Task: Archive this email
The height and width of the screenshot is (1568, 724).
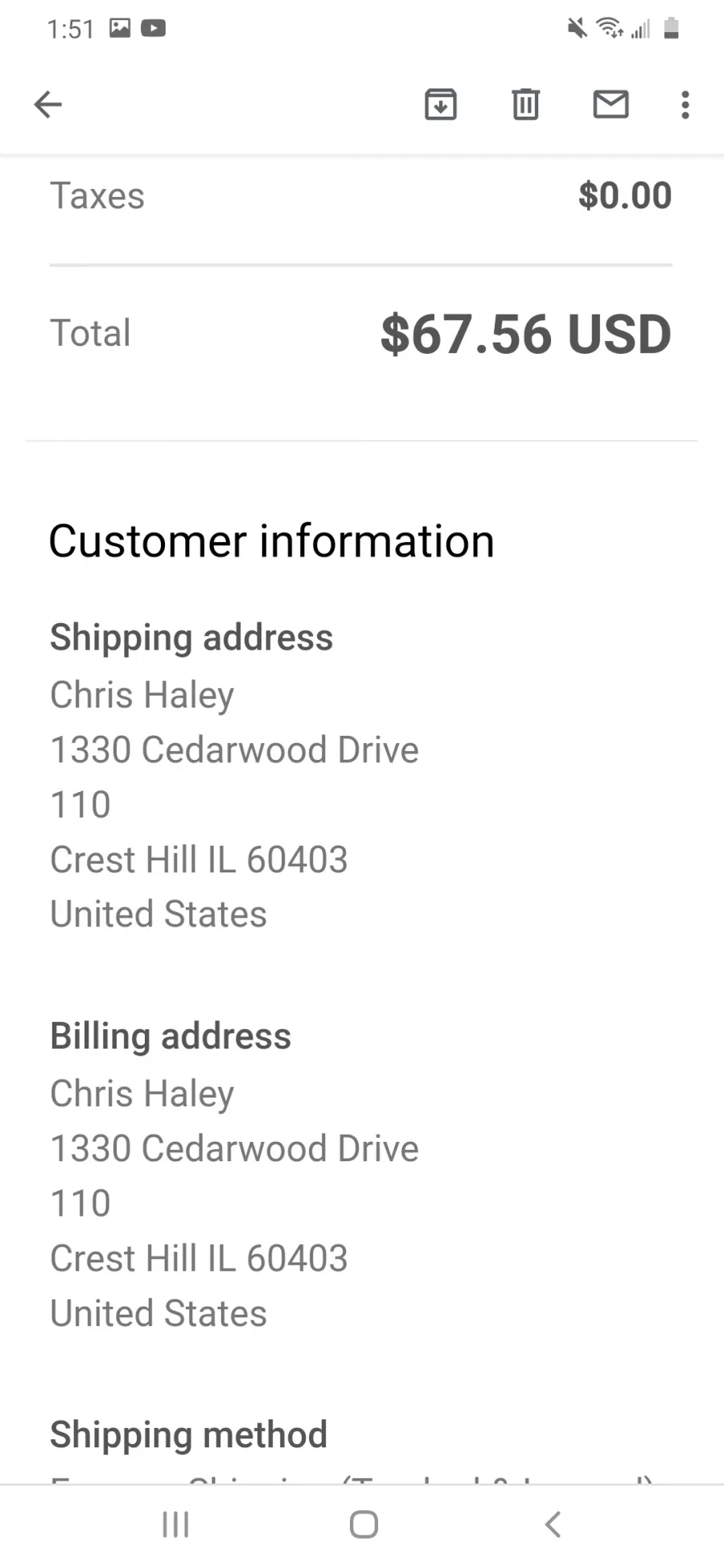Action: (441, 105)
